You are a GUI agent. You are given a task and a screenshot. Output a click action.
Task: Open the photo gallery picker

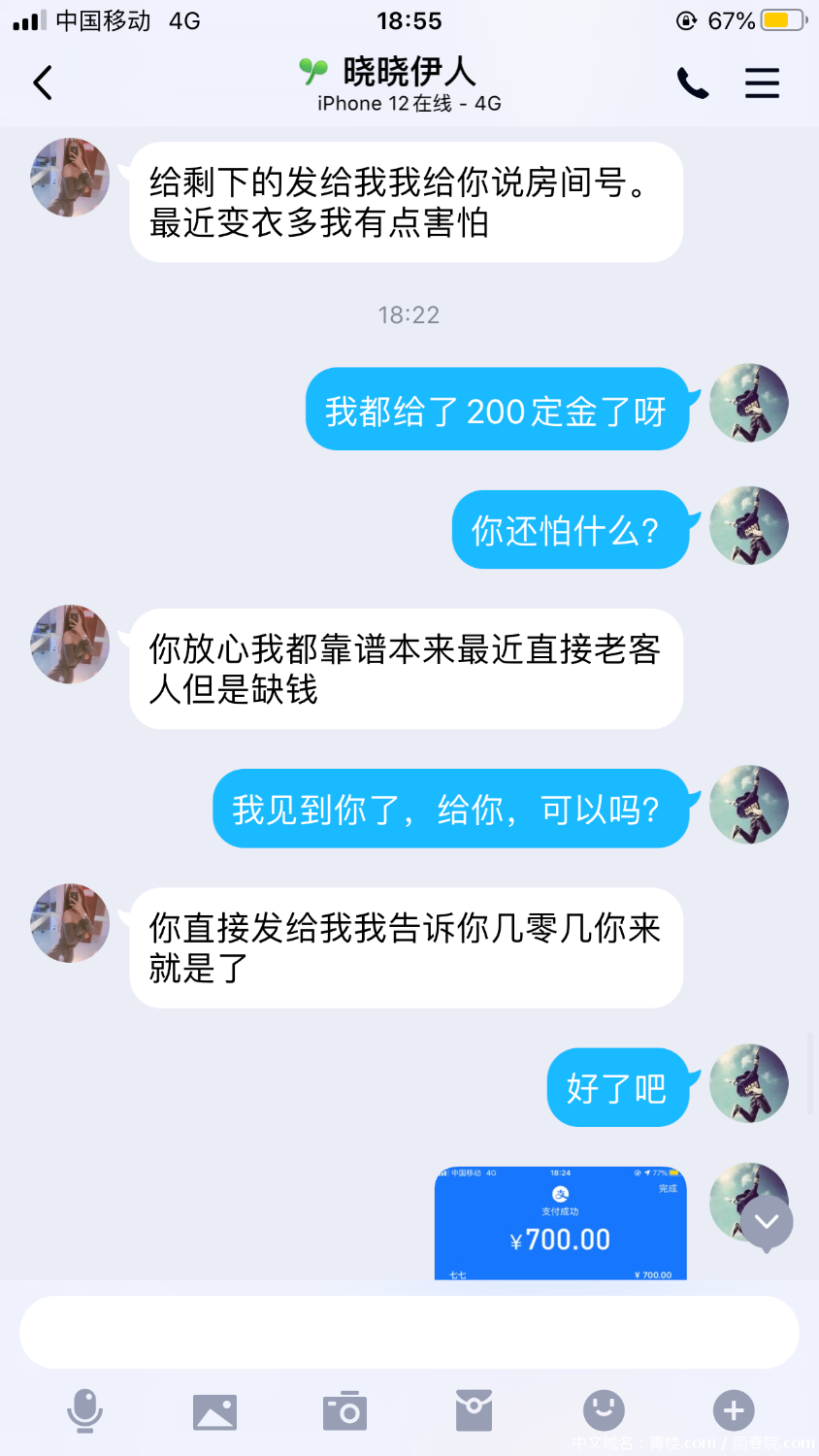[x=214, y=1411]
